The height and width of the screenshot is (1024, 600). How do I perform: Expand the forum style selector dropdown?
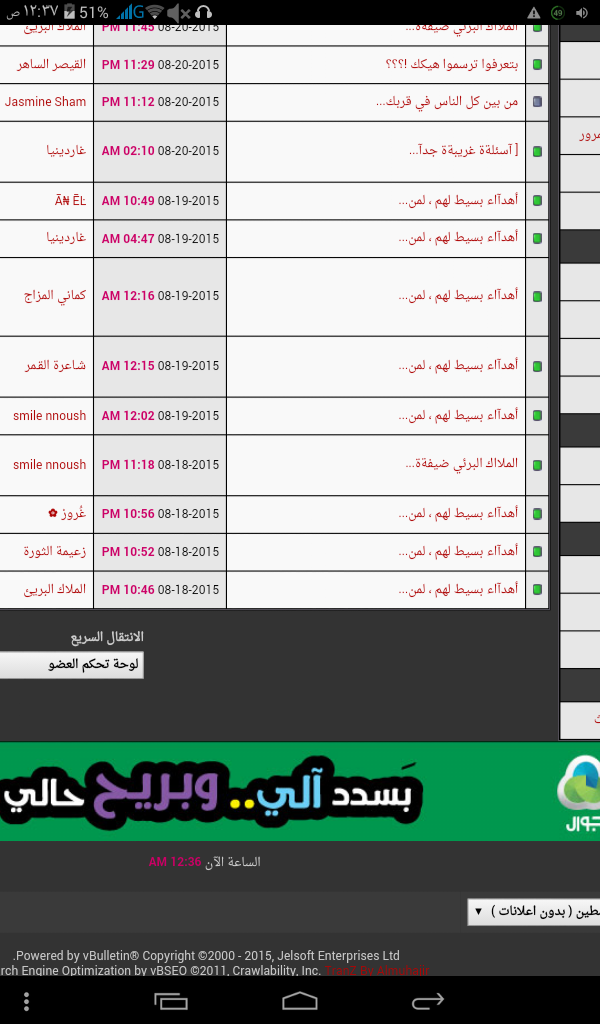point(533,912)
